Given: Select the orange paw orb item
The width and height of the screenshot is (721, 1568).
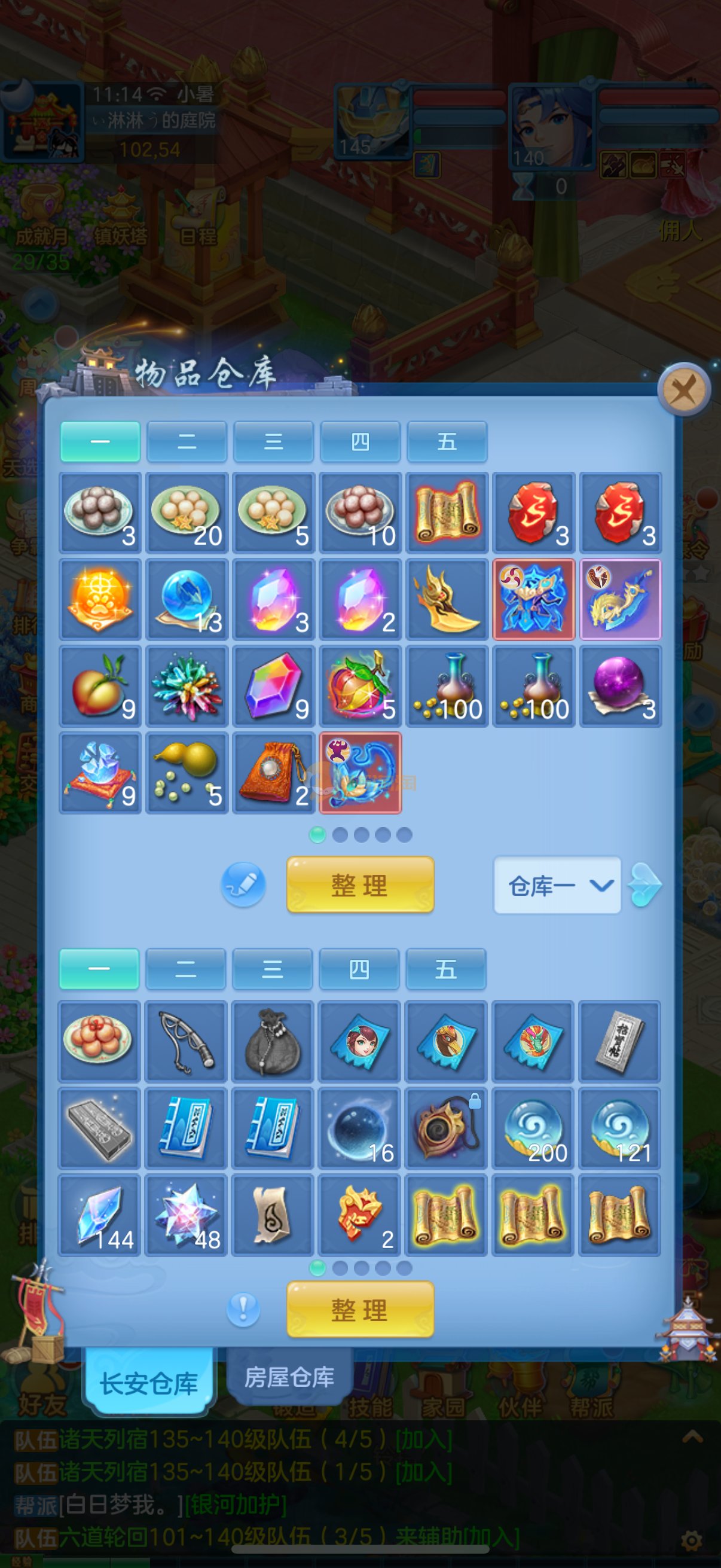Looking at the screenshot, I should coord(100,600).
